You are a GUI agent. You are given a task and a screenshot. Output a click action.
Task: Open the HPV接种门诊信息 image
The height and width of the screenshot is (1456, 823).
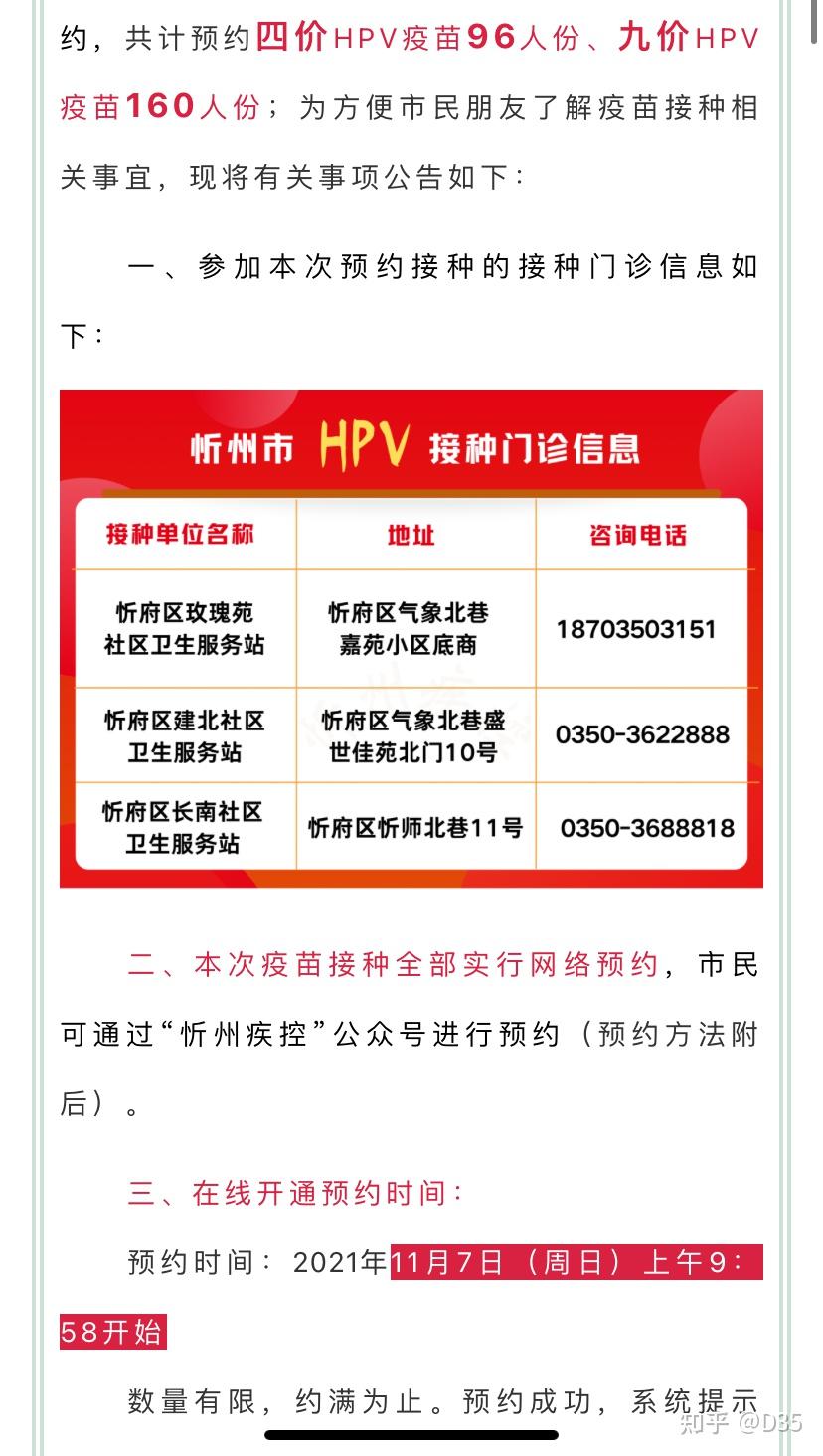[x=411, y=638]
